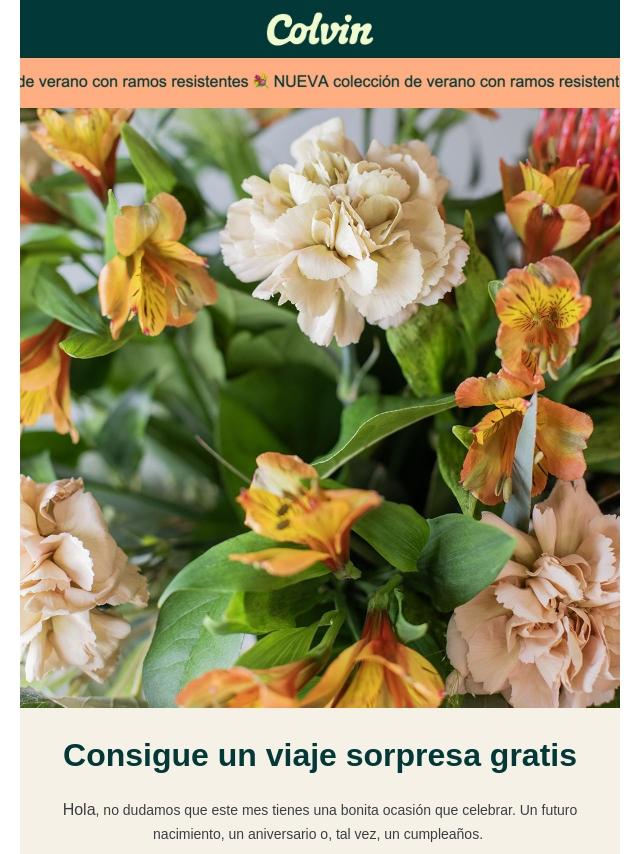Open the flower bouquet hero image

click(320, 408)
